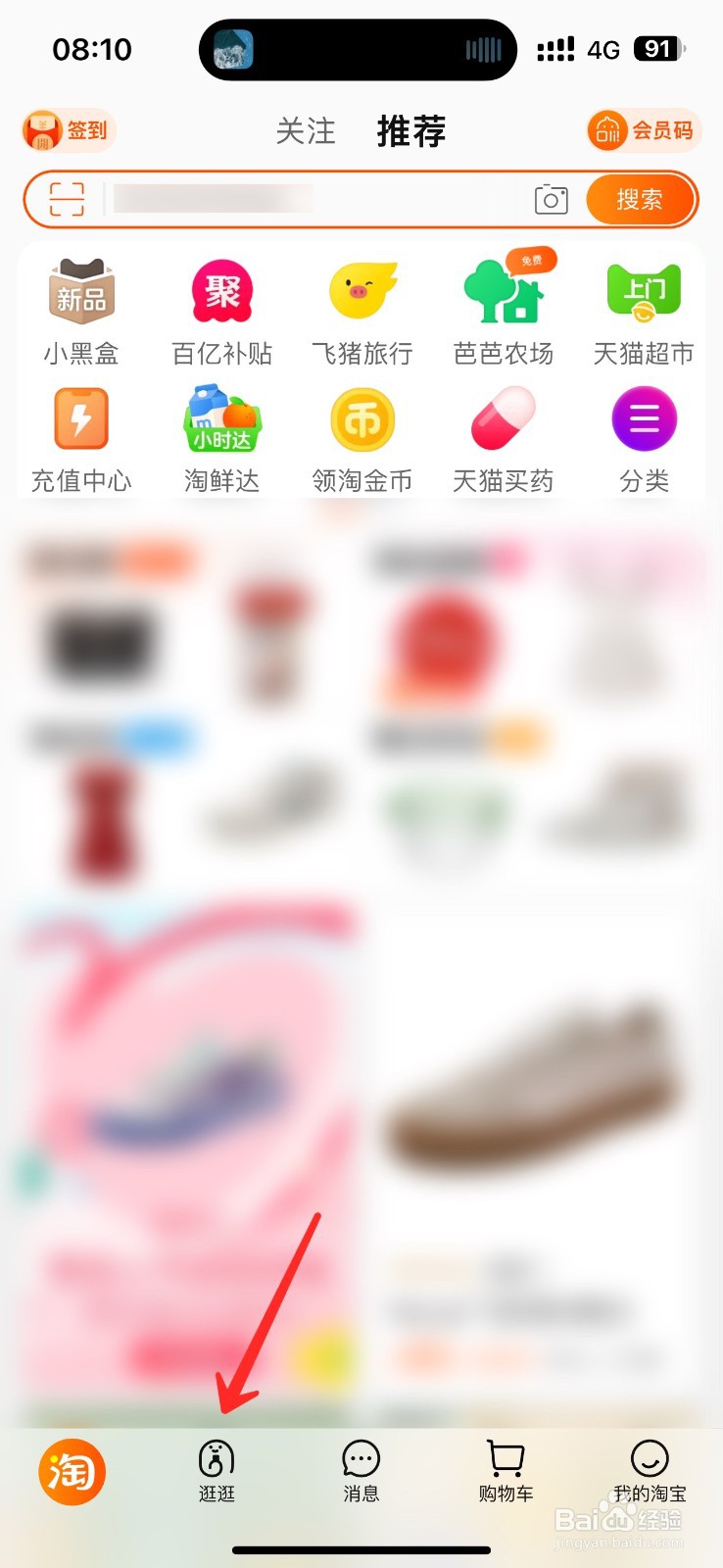
Task: Switch to the 关注 tab
Action: click(x=306, y=130)
